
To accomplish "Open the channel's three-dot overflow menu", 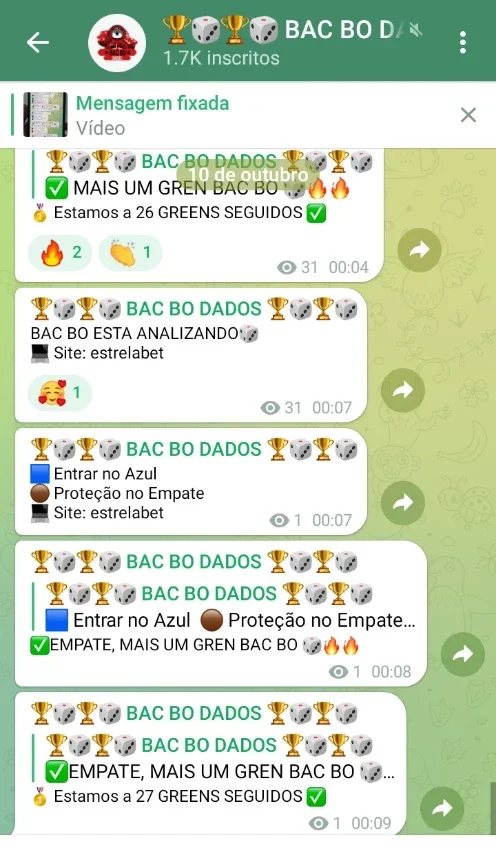I will tap(462, 42).
